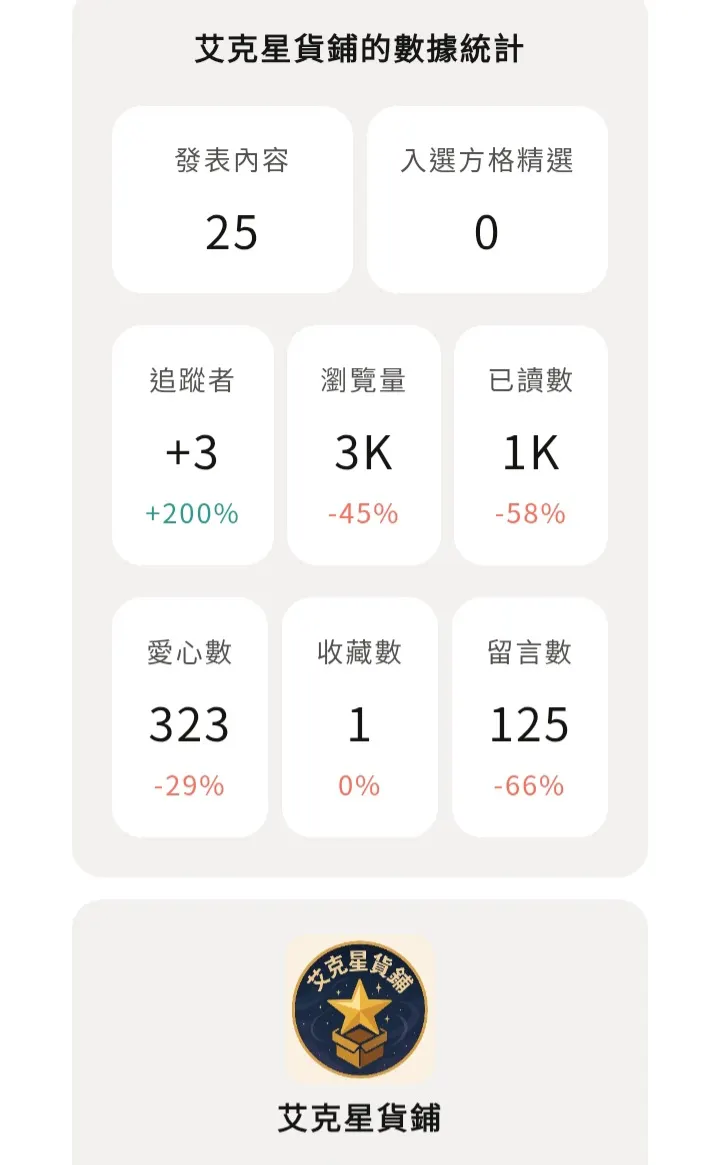Click the star logo inside the avatar badge
This screenshot has width=720, height=1165.
[x=360, y=1005]
